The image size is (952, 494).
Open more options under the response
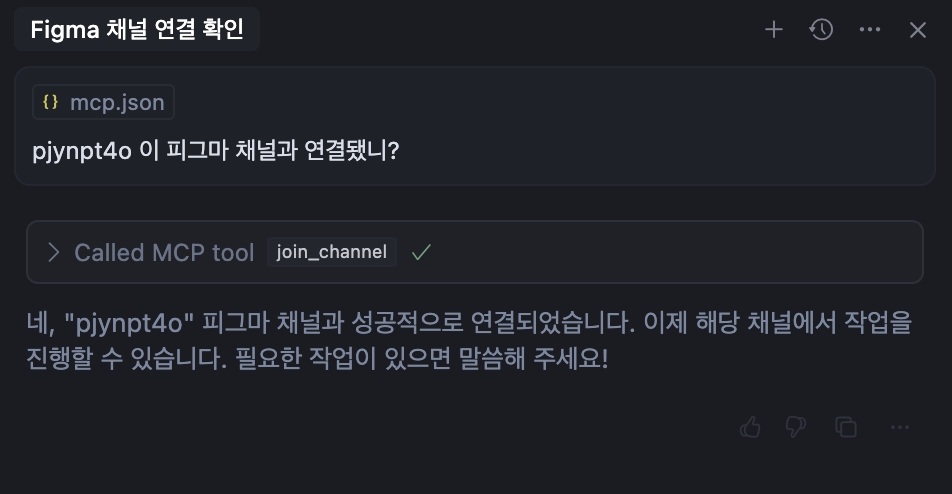coord(900,427)
